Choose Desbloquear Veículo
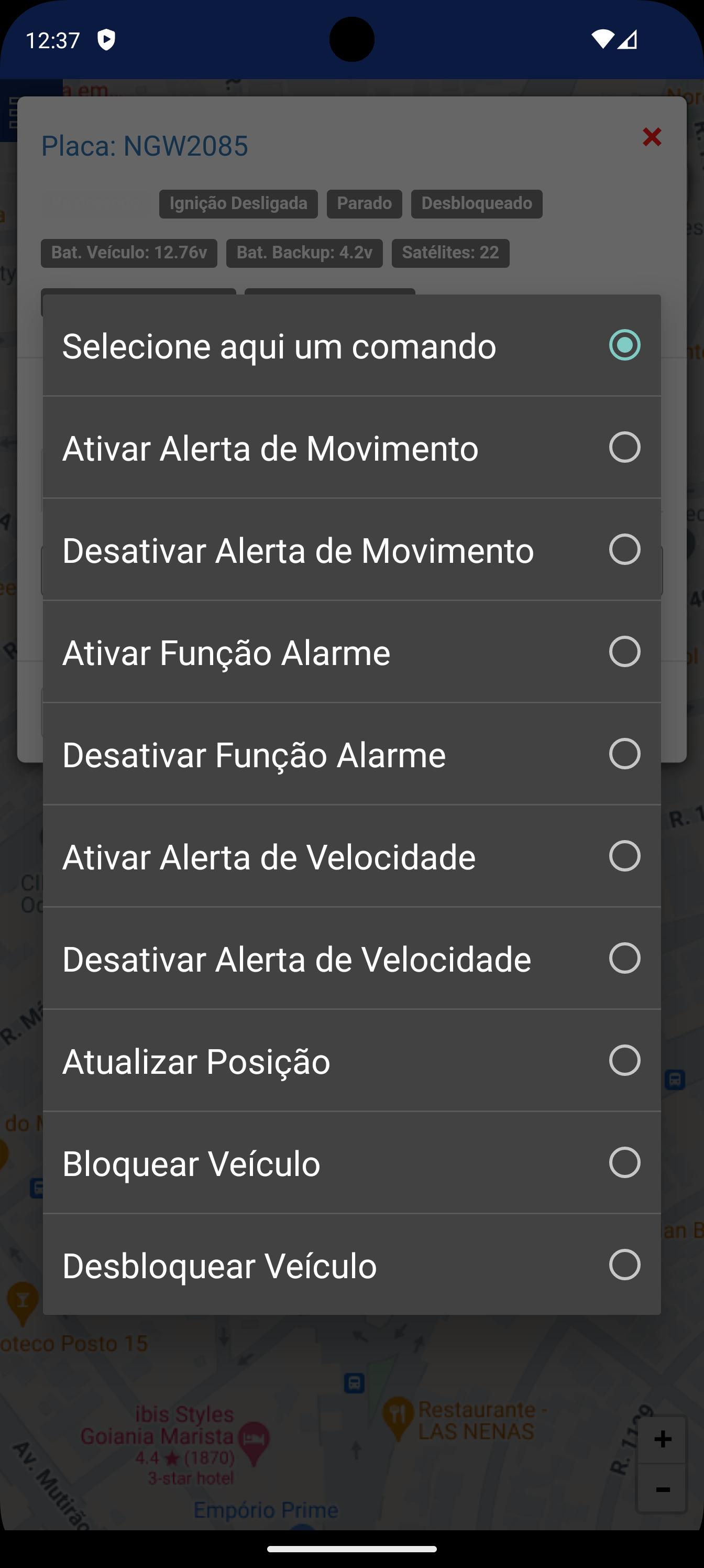This screenshot has height=1568, width=704. coord(351,1265)
